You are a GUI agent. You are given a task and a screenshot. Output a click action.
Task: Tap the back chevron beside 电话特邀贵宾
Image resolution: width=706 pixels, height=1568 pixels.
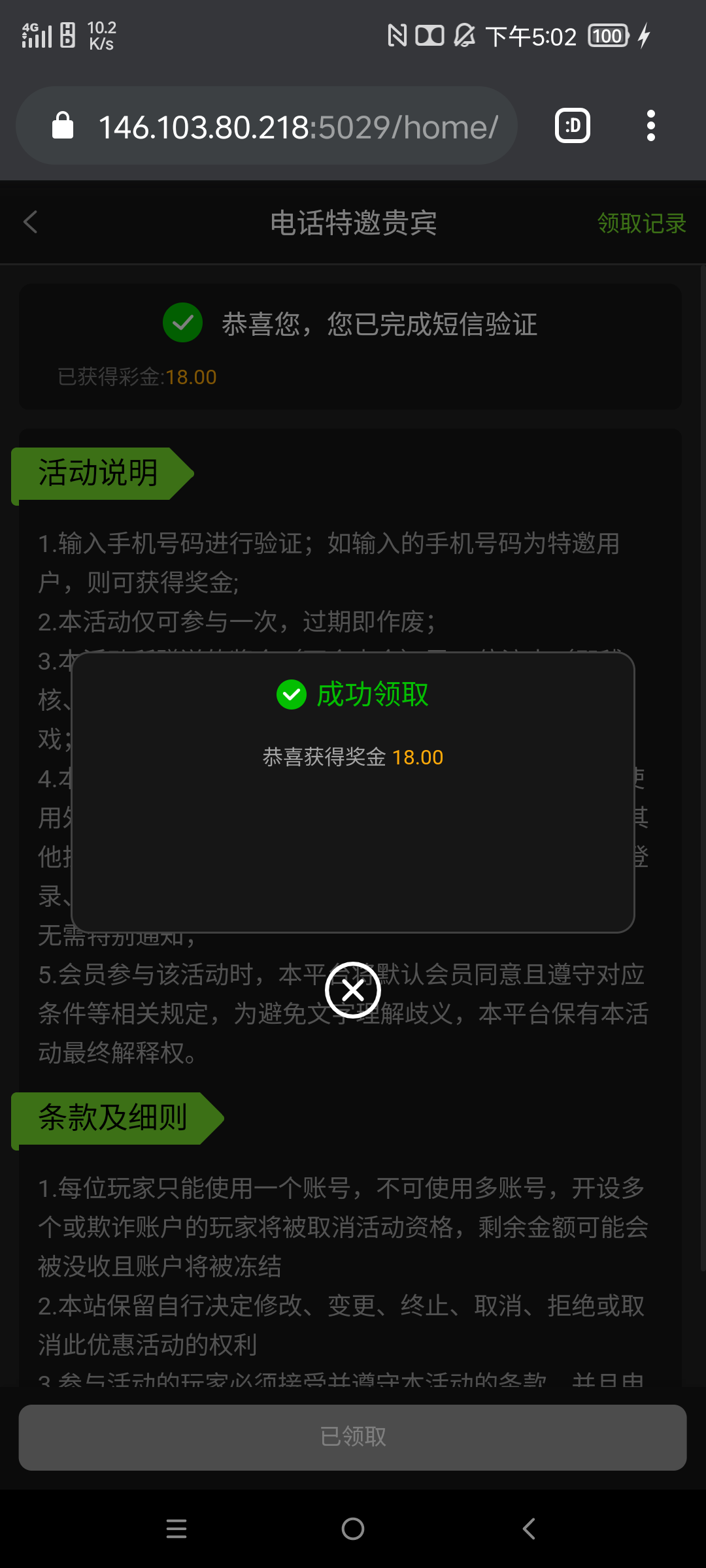30,223
